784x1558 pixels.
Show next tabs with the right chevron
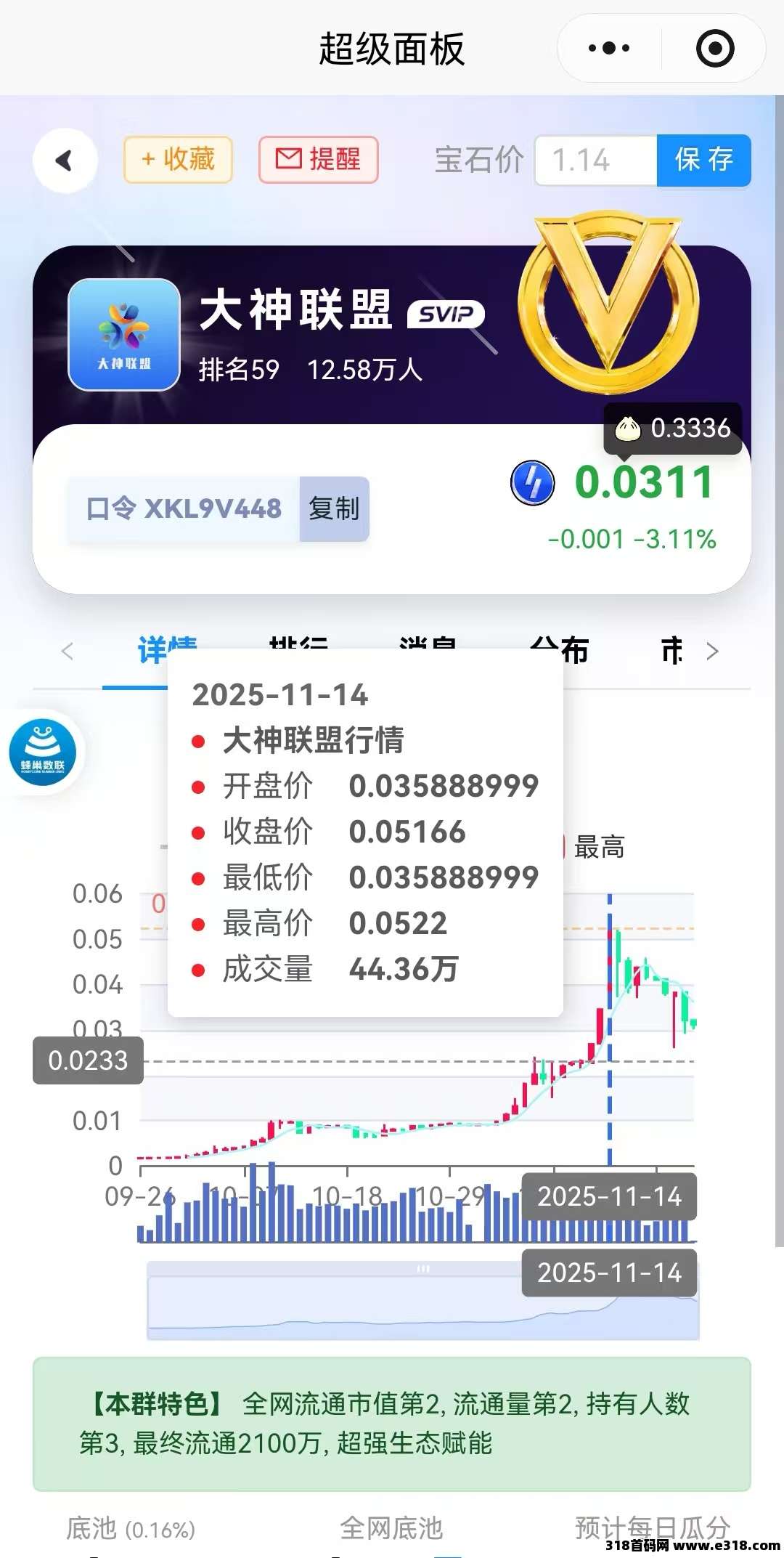pyautogui.click(x=712, y=652)
